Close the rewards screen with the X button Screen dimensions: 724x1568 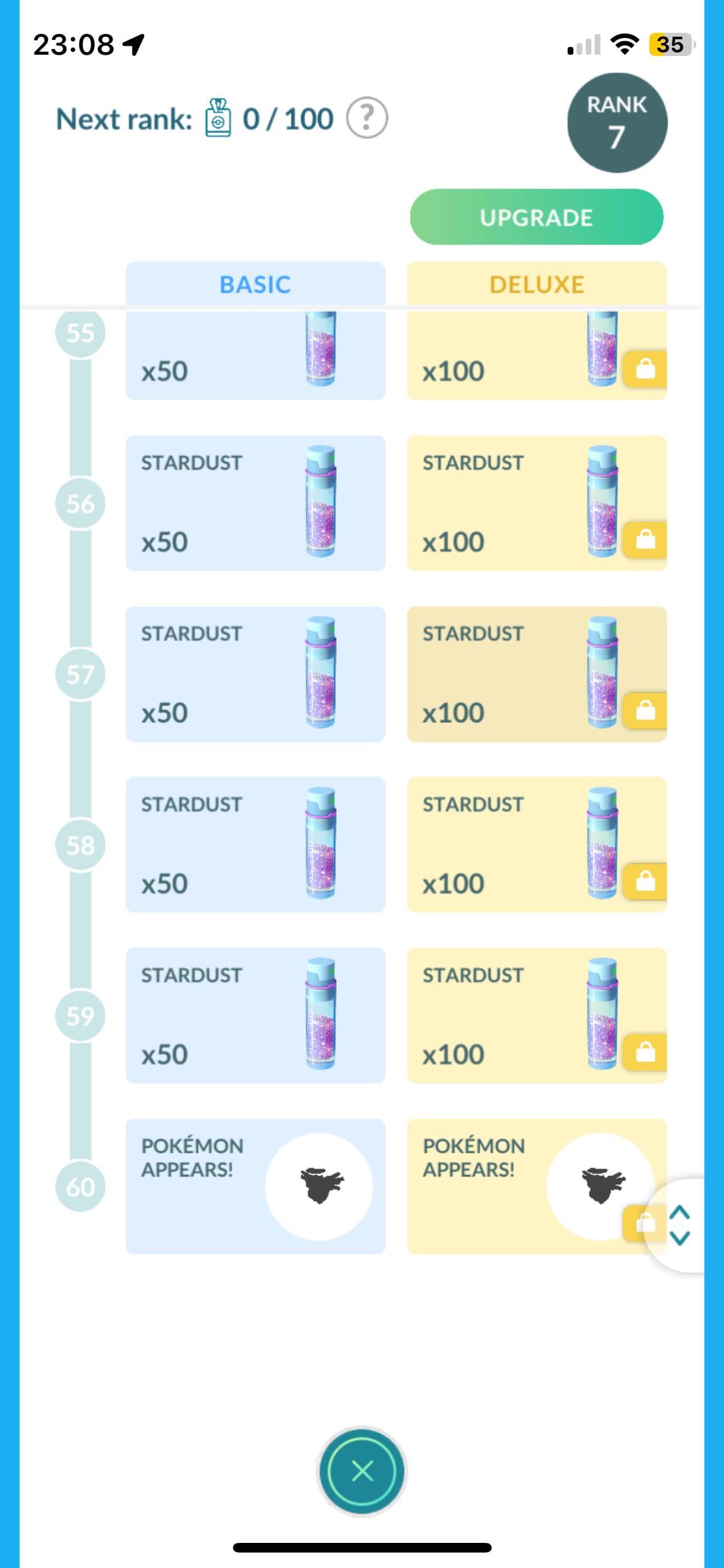click(362, 1471)
